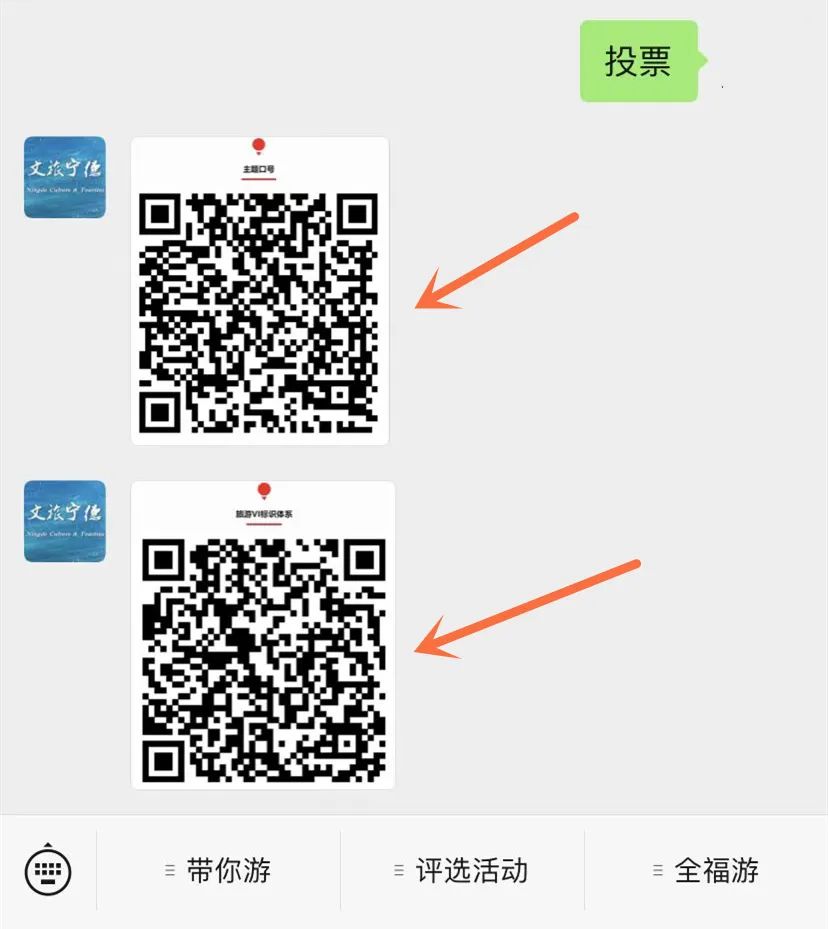Open the 带你游 menu

(218, 870)
